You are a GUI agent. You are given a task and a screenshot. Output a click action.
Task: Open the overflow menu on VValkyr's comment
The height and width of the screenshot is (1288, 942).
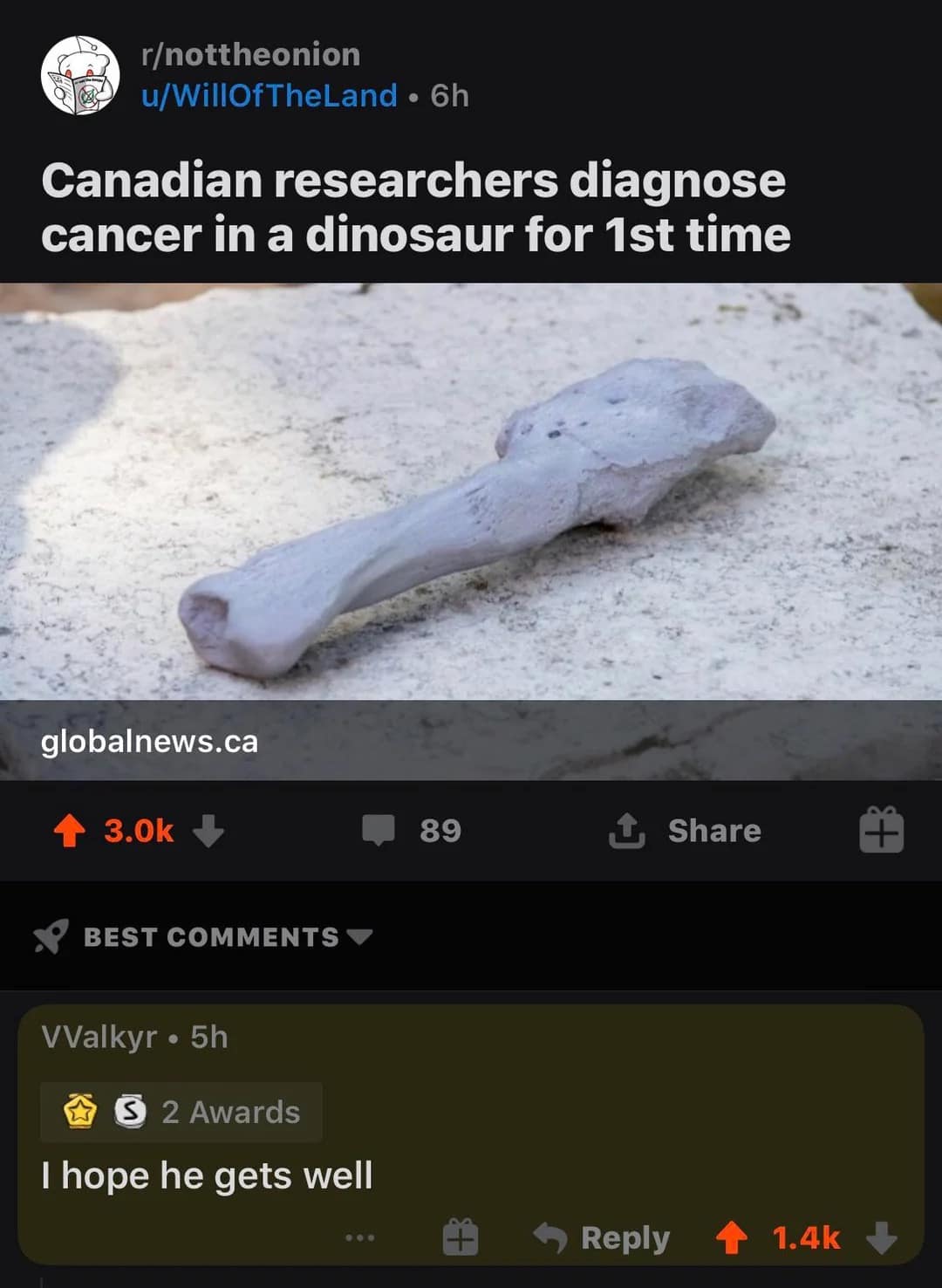pos(359,1237)
